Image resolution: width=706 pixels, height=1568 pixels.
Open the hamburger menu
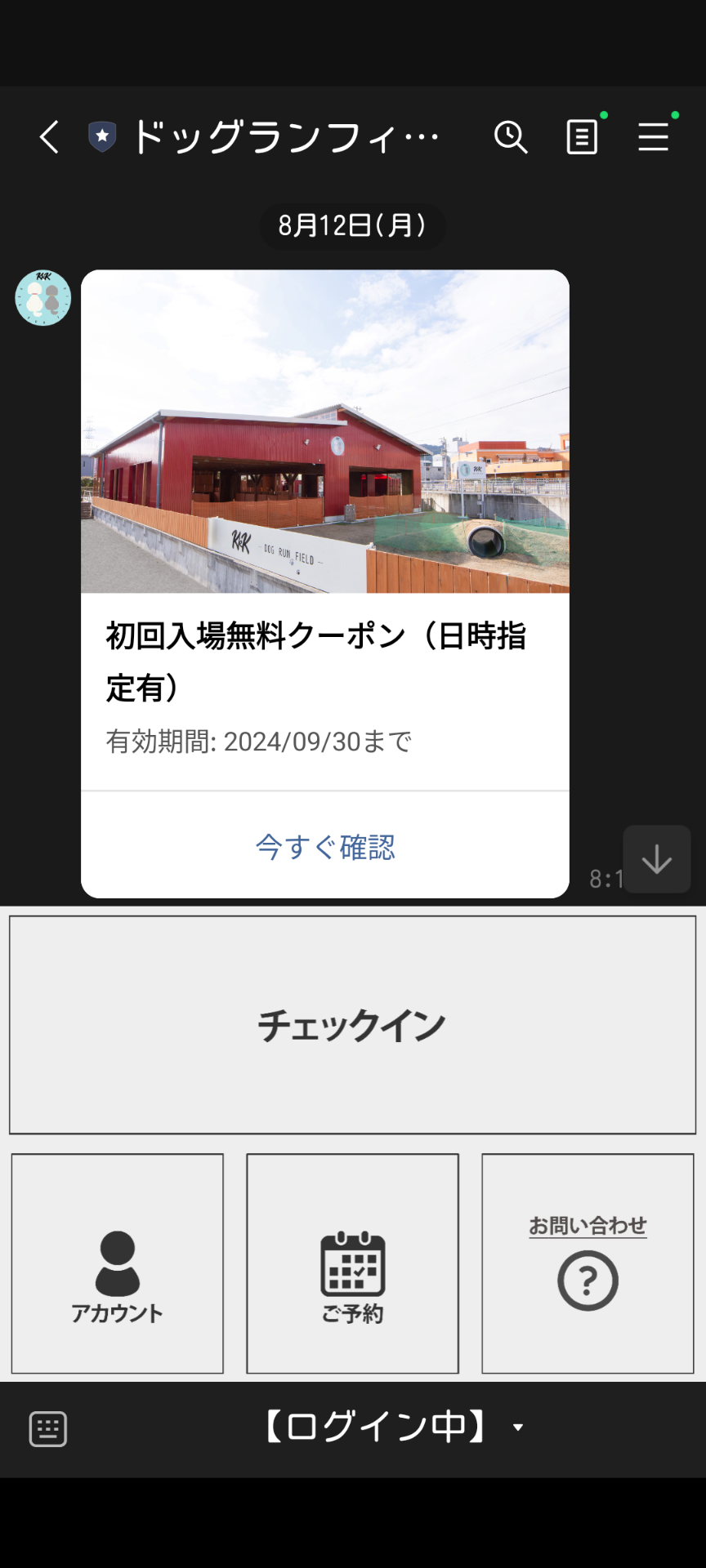tap(654, 137)
